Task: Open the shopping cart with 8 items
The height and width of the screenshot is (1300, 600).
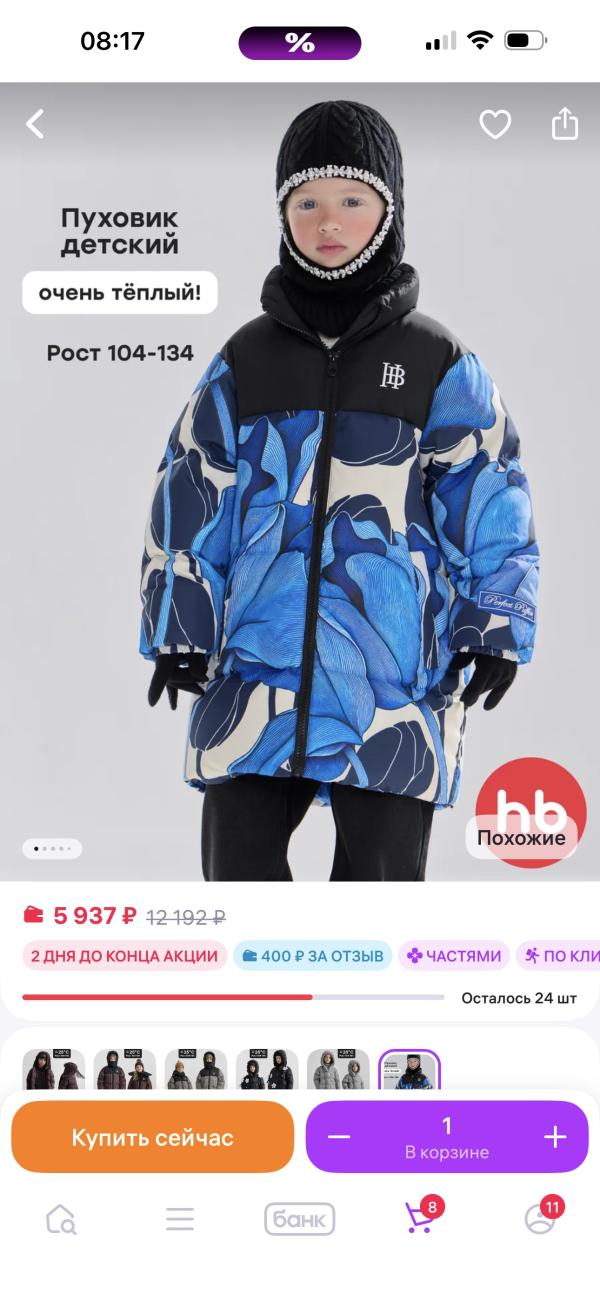Action: [x=420, y=1218]
